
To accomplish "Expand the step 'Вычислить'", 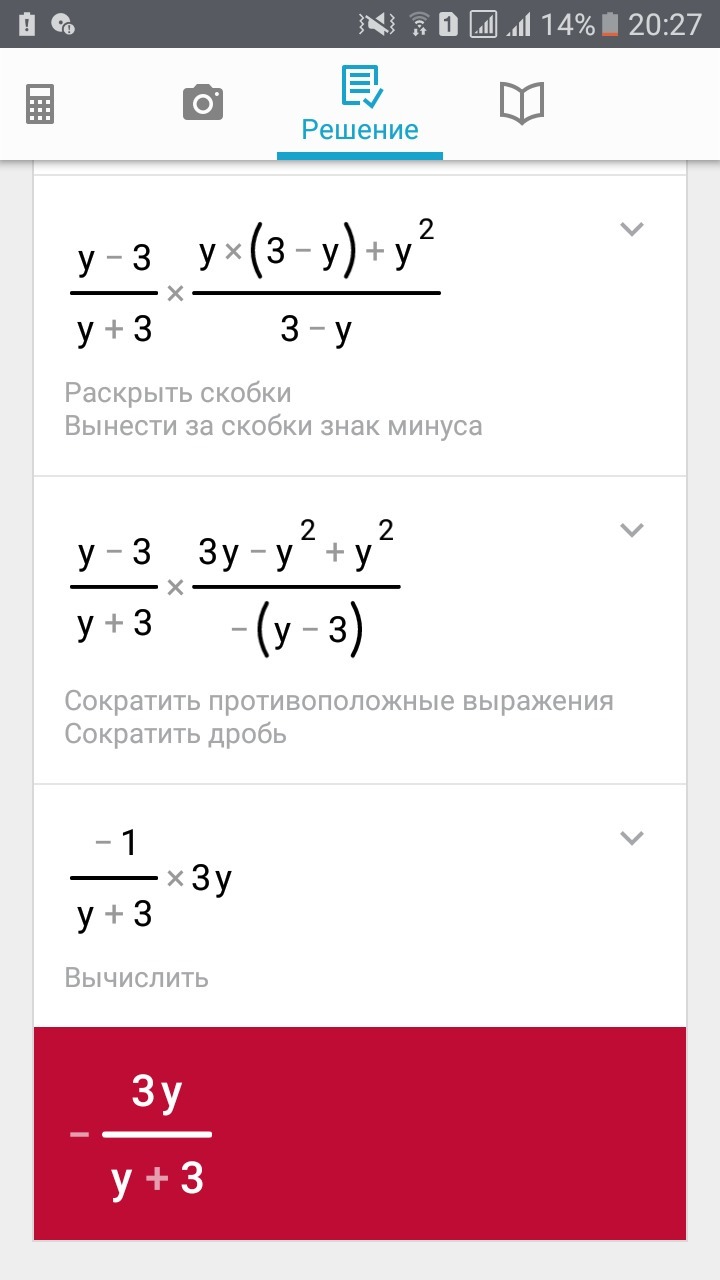I will coord(631,838).
